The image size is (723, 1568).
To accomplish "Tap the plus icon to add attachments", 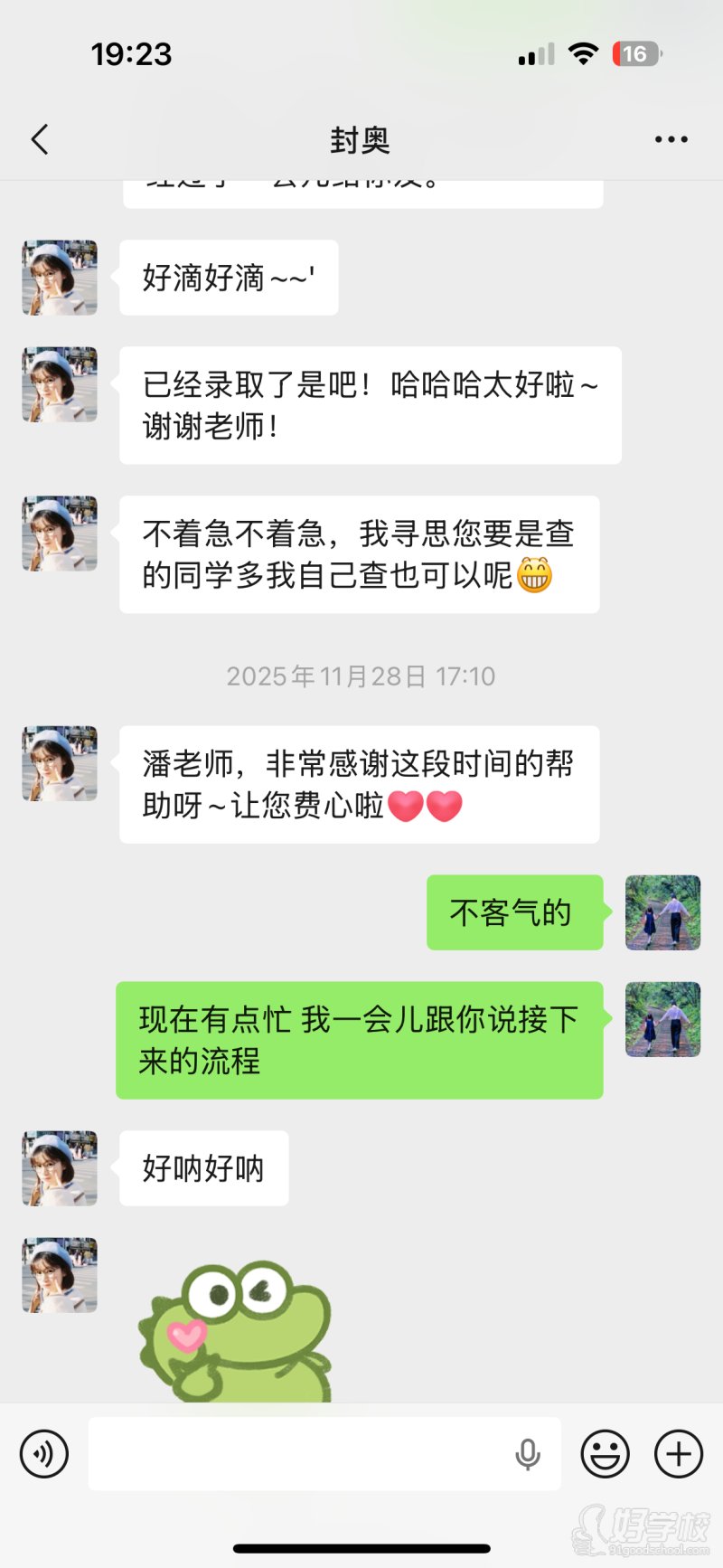I will click(x=677, y=1453).
